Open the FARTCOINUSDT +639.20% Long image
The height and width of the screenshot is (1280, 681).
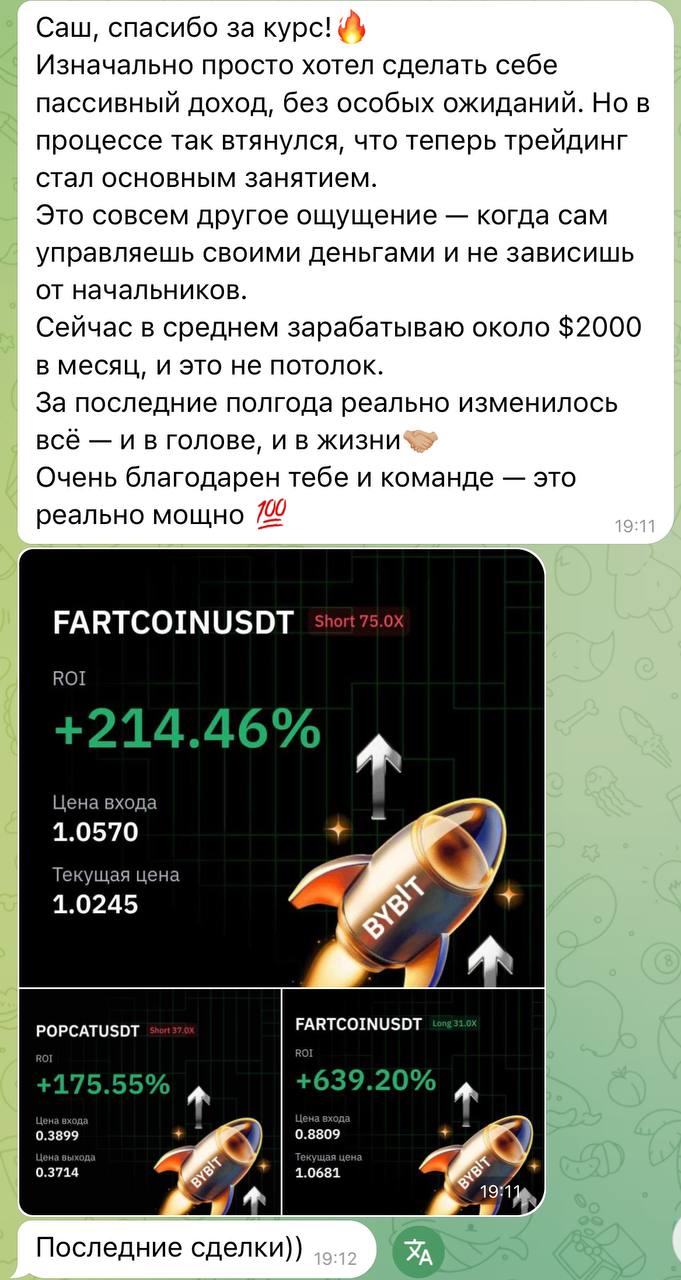point(413,1101)
